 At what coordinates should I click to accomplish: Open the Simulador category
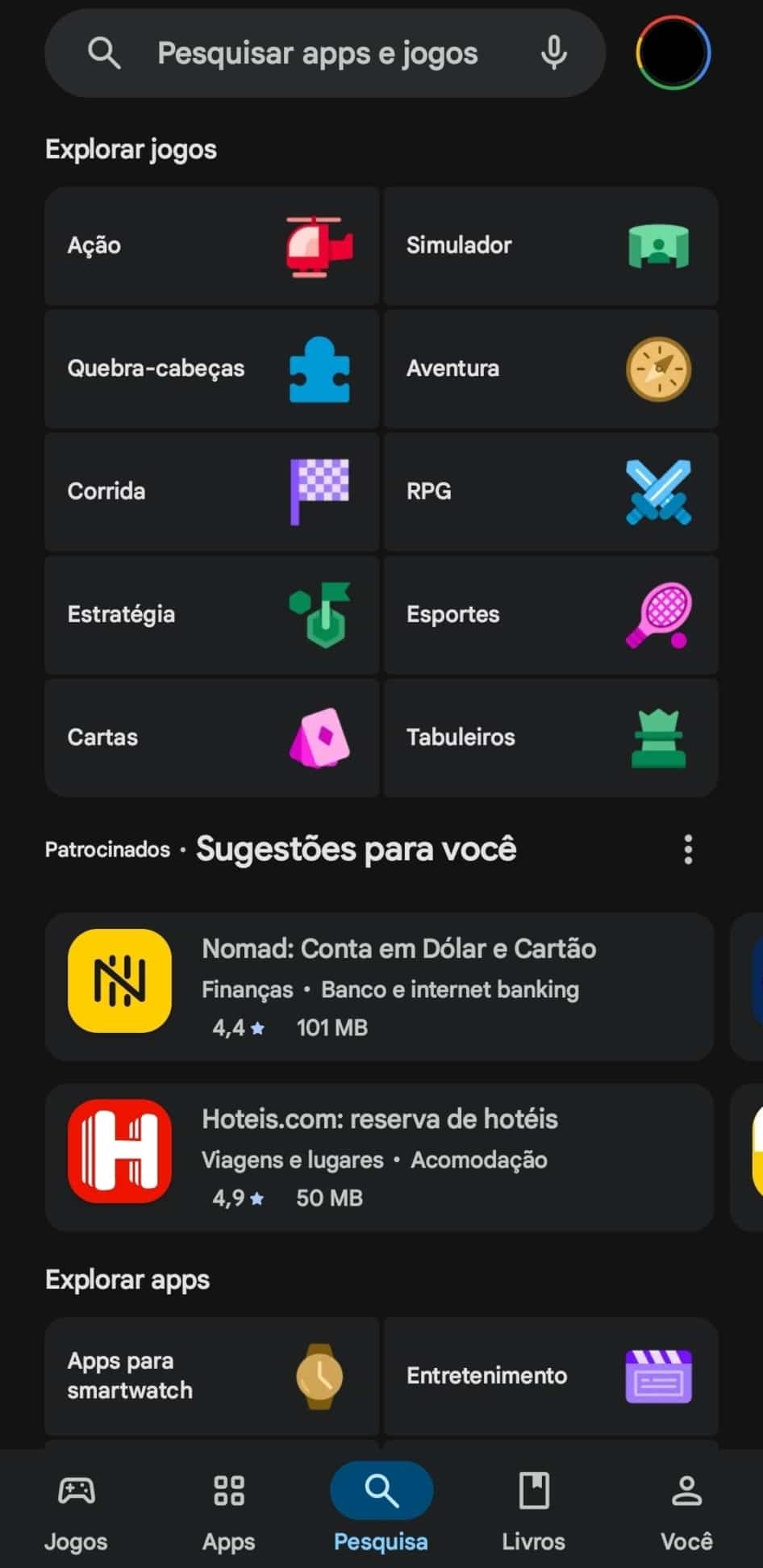[549, 245]
